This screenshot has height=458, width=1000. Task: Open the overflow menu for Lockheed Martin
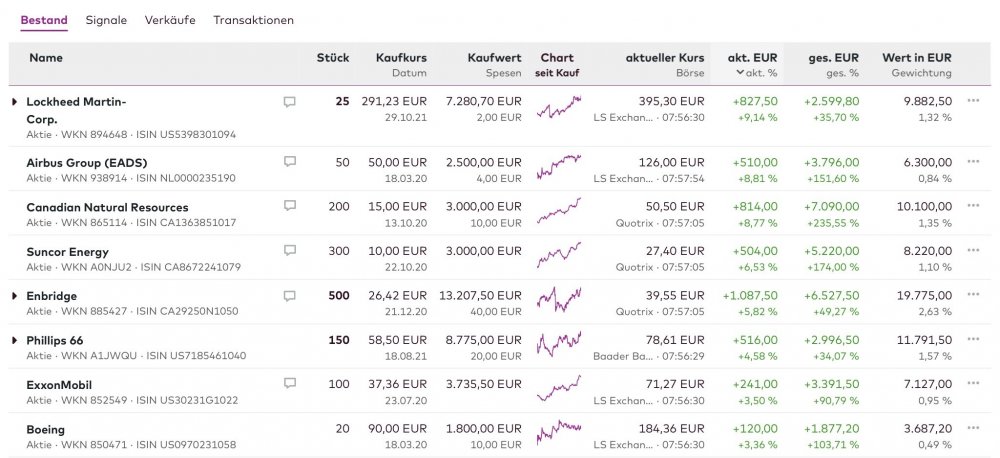coord(974,102)
